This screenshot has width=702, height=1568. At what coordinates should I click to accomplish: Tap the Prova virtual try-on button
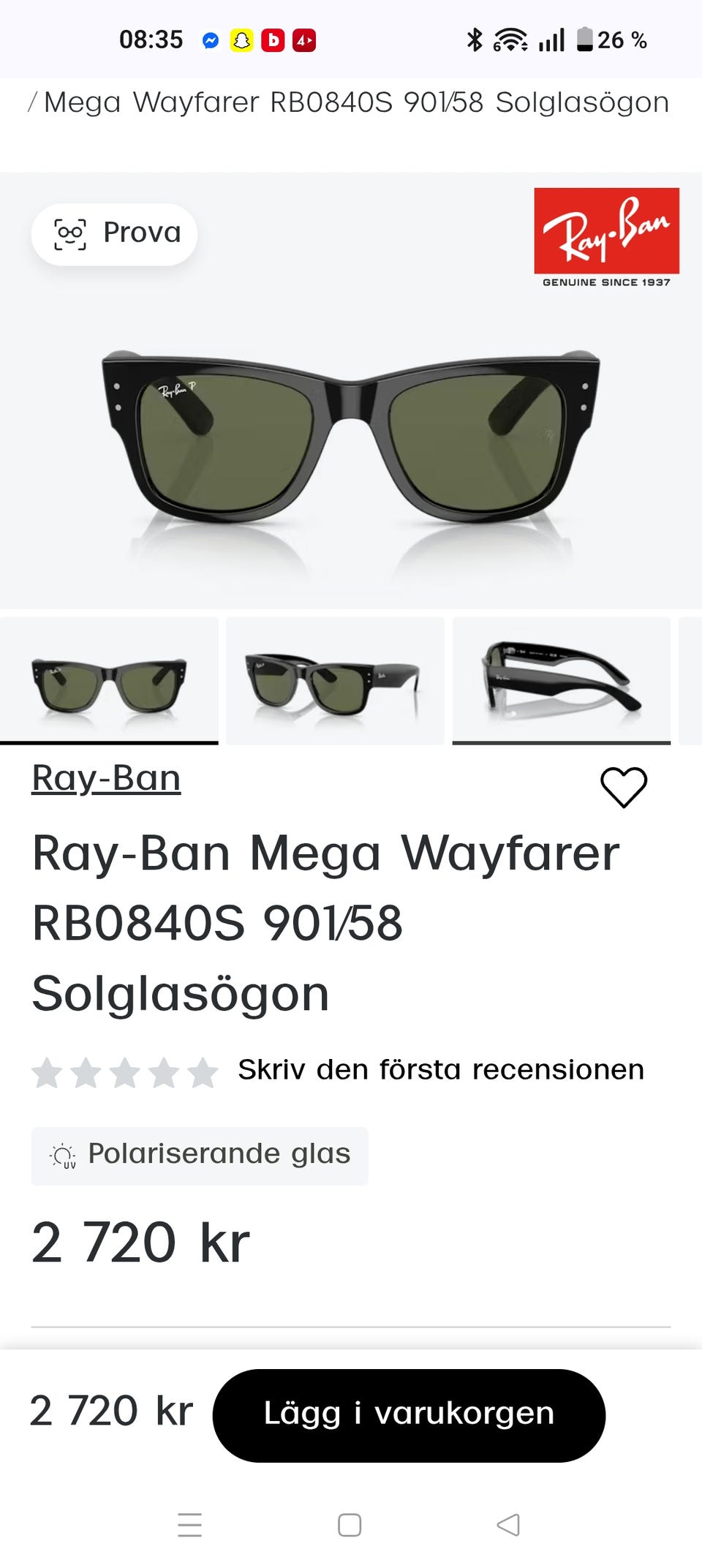(x=115, y=234)
